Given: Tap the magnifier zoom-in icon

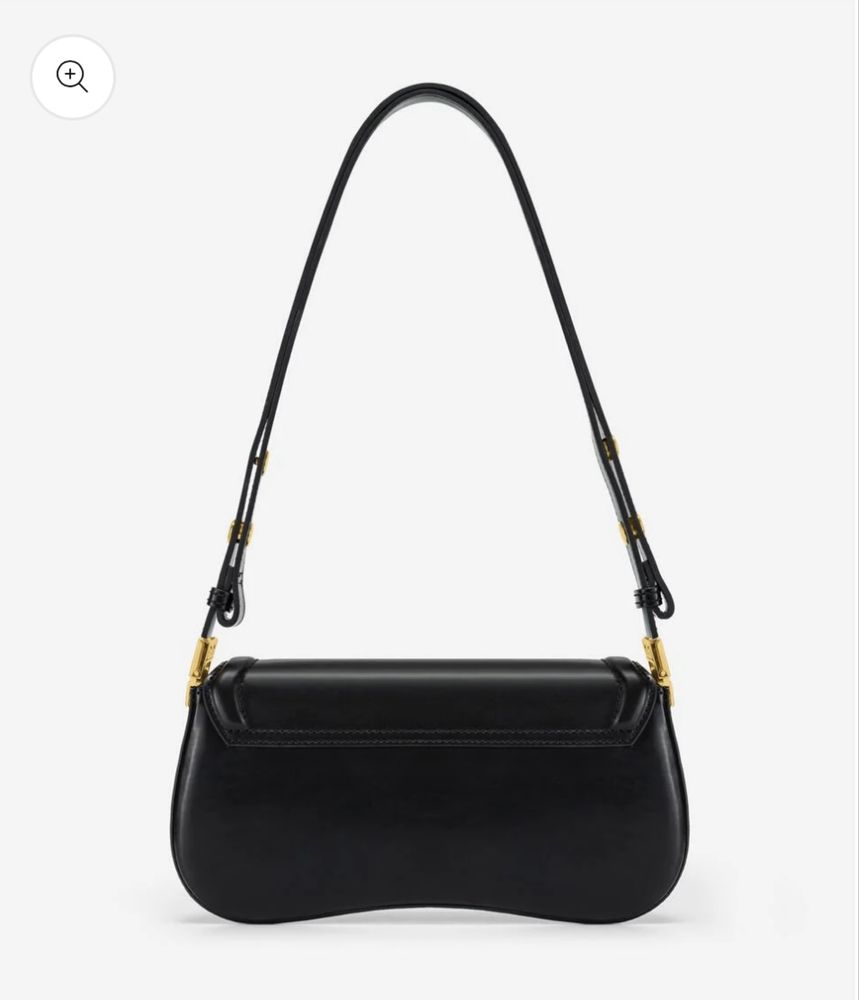Looking at the screenshot, I should point(72,77).
